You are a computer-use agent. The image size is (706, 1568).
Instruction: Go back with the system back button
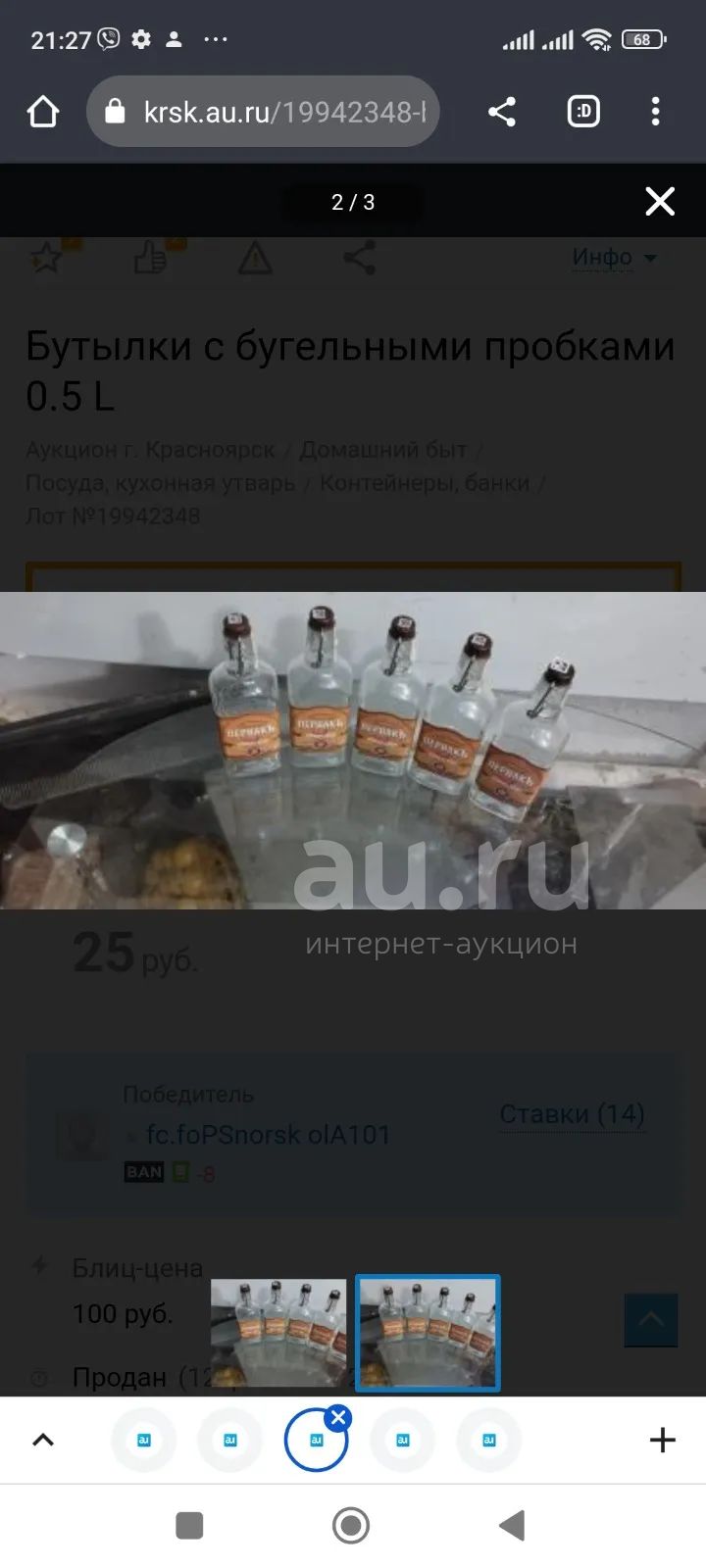pos(513,1525)
